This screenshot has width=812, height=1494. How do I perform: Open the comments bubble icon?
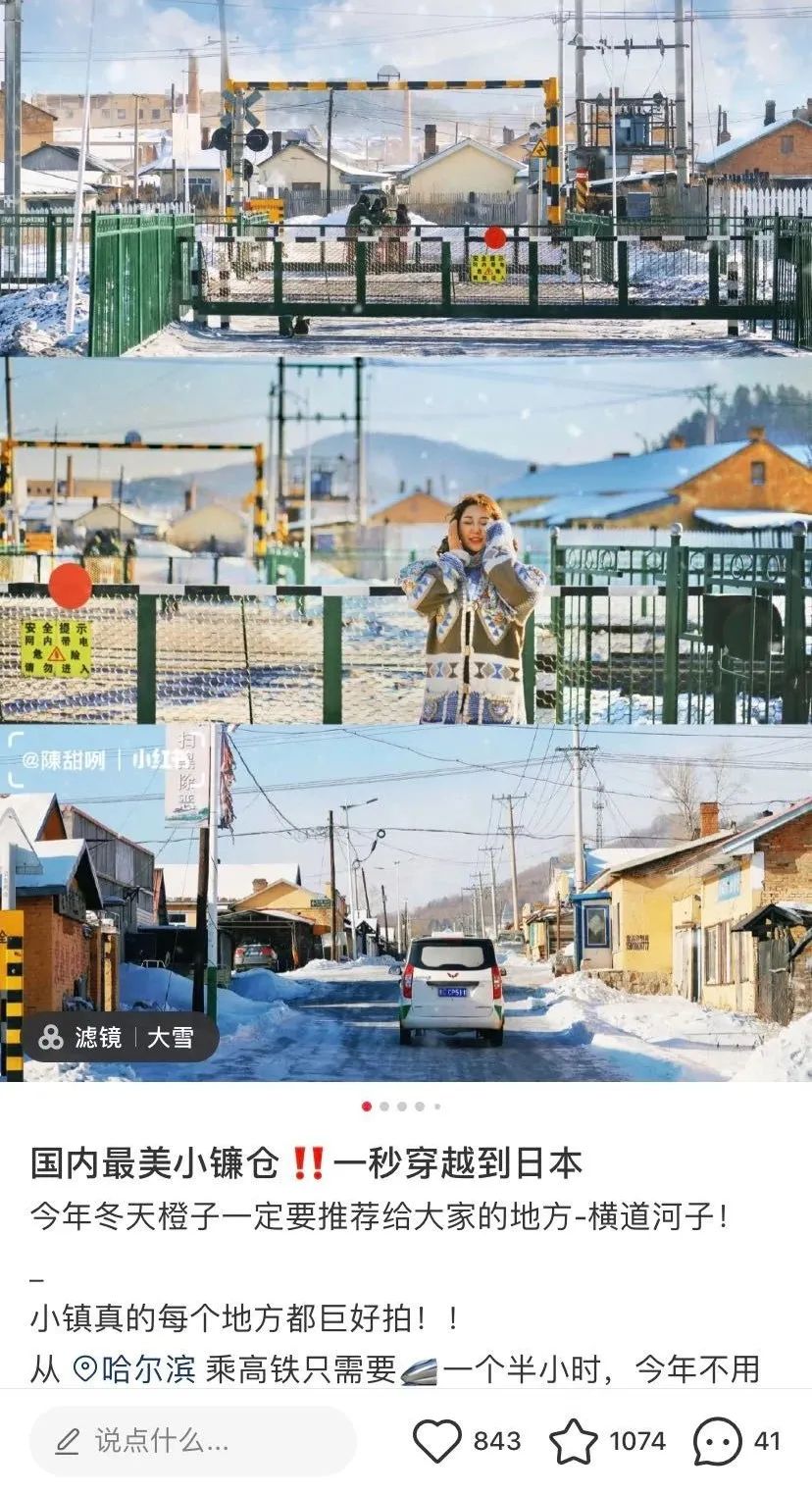(x=717, y=1441)
